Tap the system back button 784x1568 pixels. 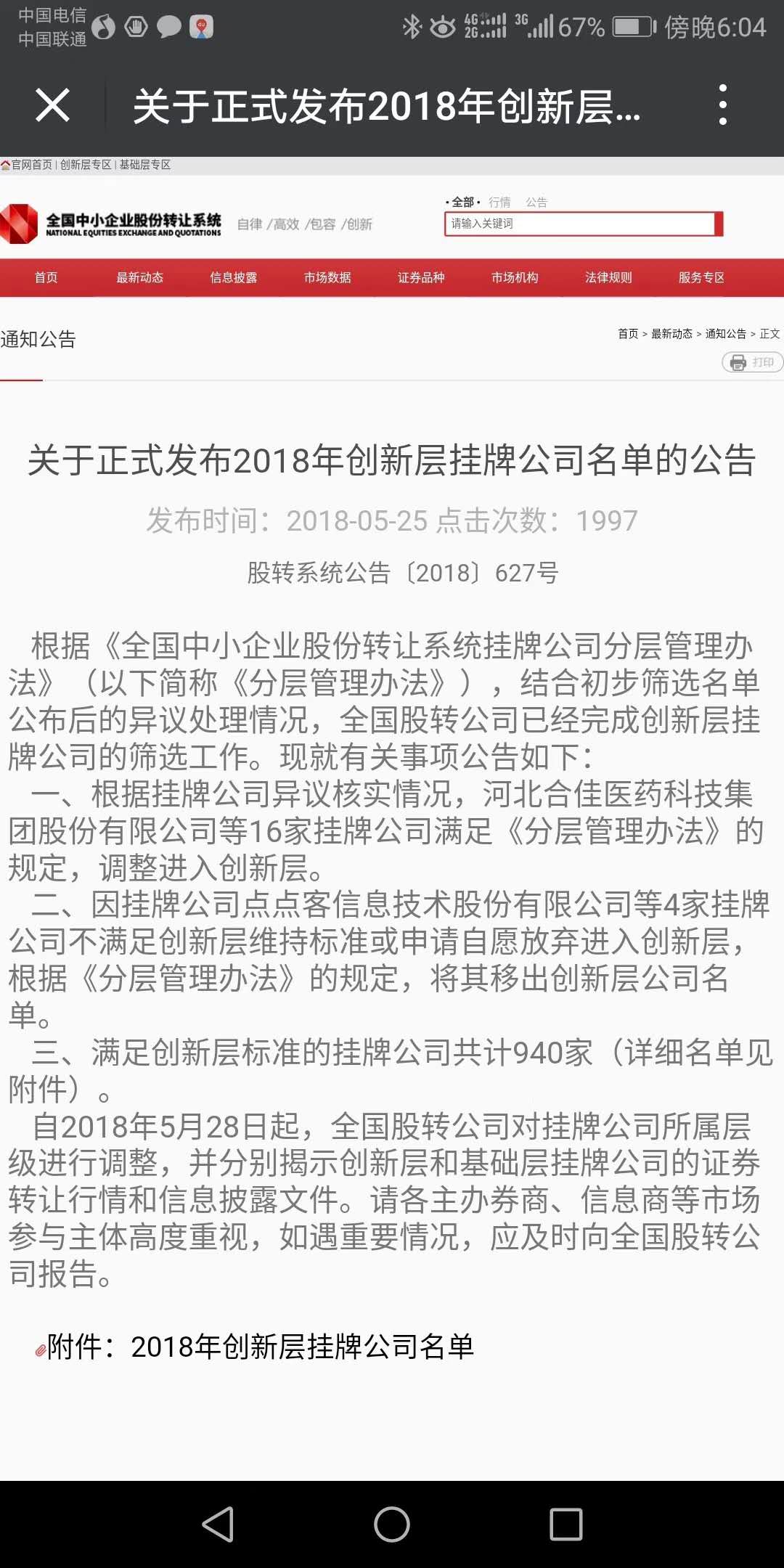218,1524
